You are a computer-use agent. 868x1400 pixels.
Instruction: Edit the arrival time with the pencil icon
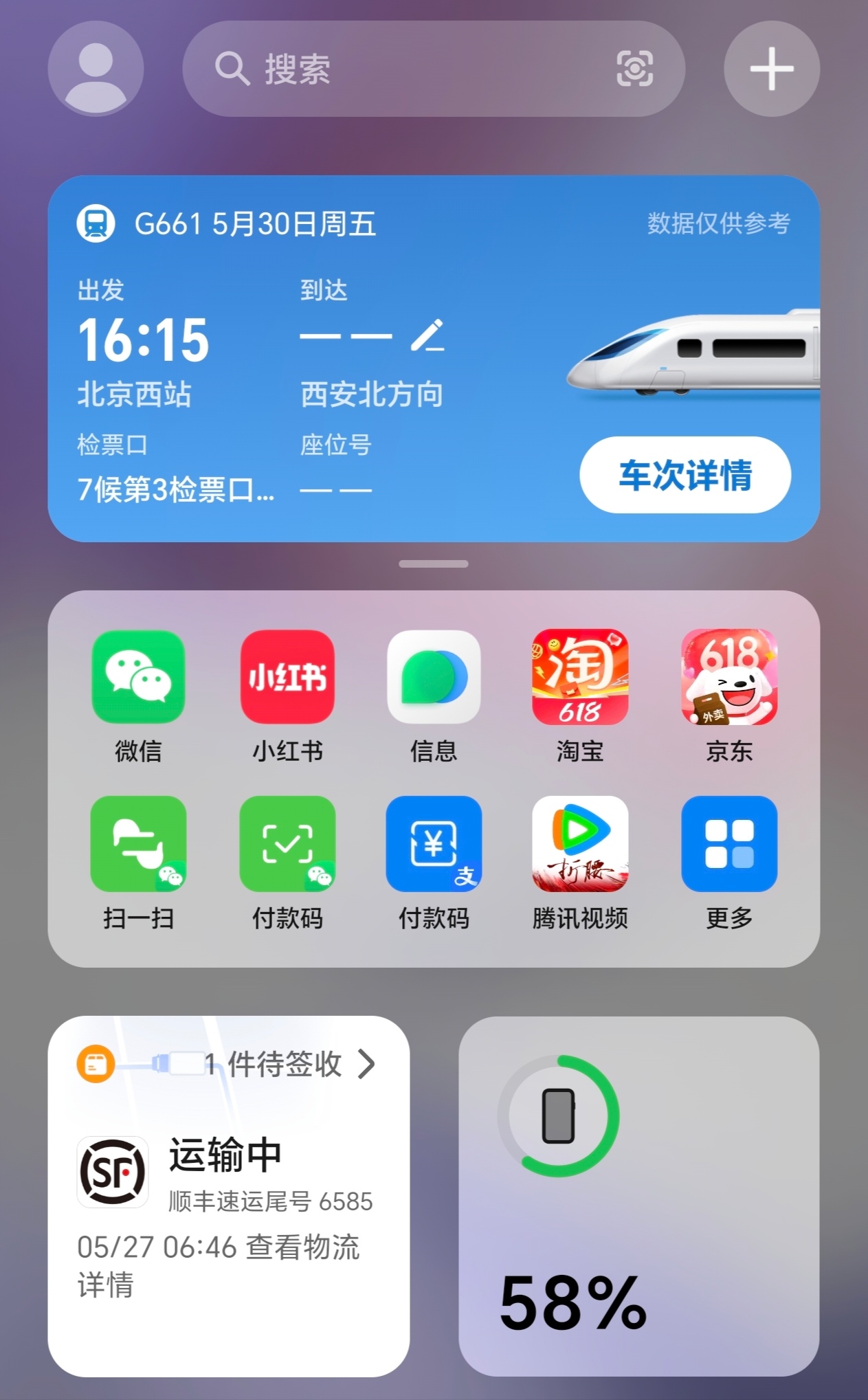click(427, 336)
